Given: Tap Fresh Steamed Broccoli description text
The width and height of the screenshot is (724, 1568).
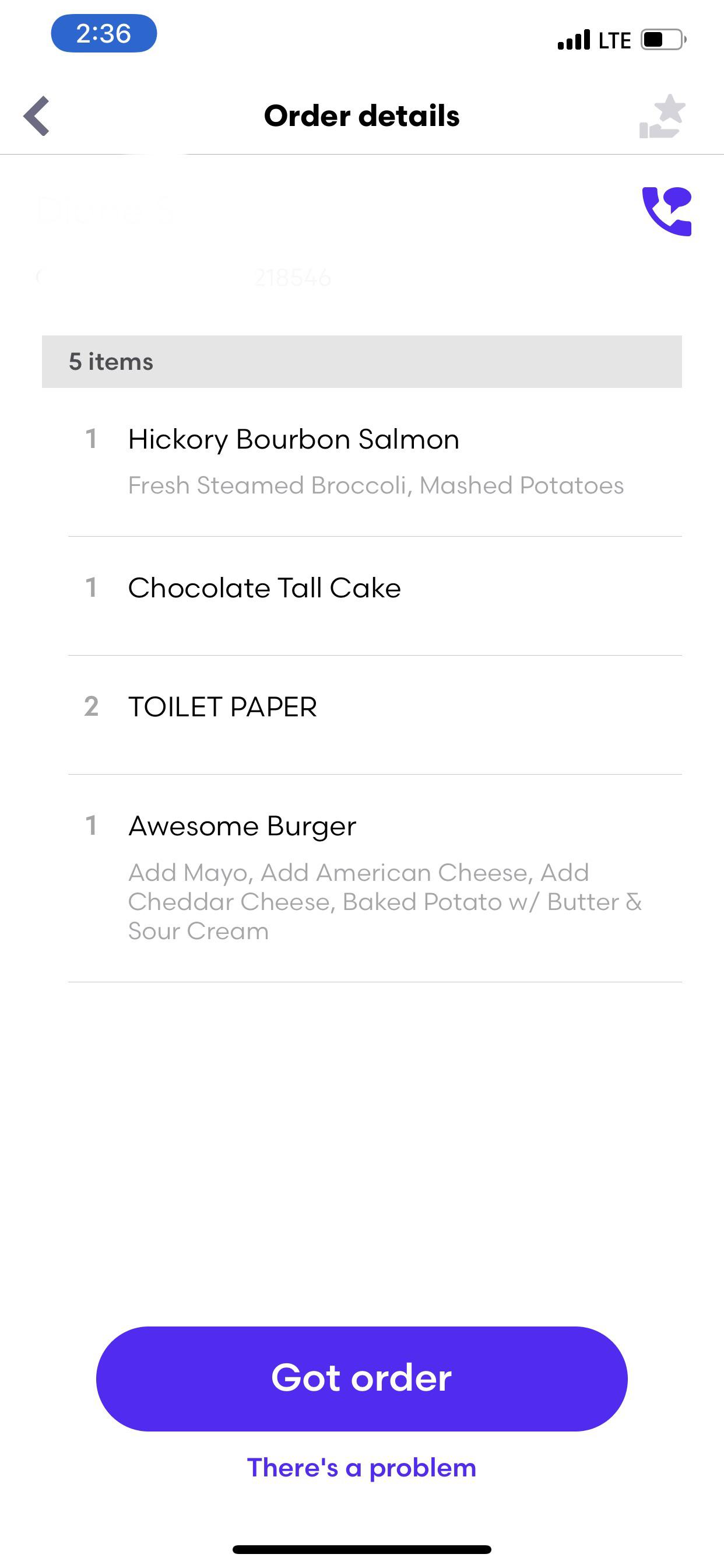Looking at the screenshot, I should coord(376,485).
